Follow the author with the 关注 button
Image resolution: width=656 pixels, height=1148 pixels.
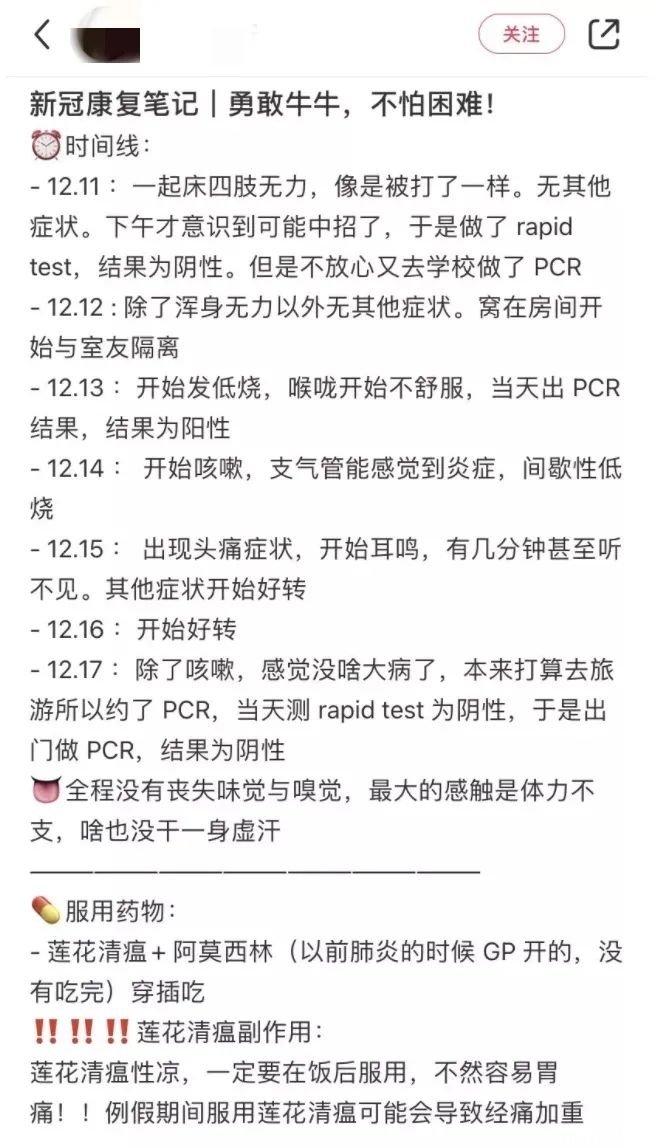pyautogui.click(x=521, y=34)
